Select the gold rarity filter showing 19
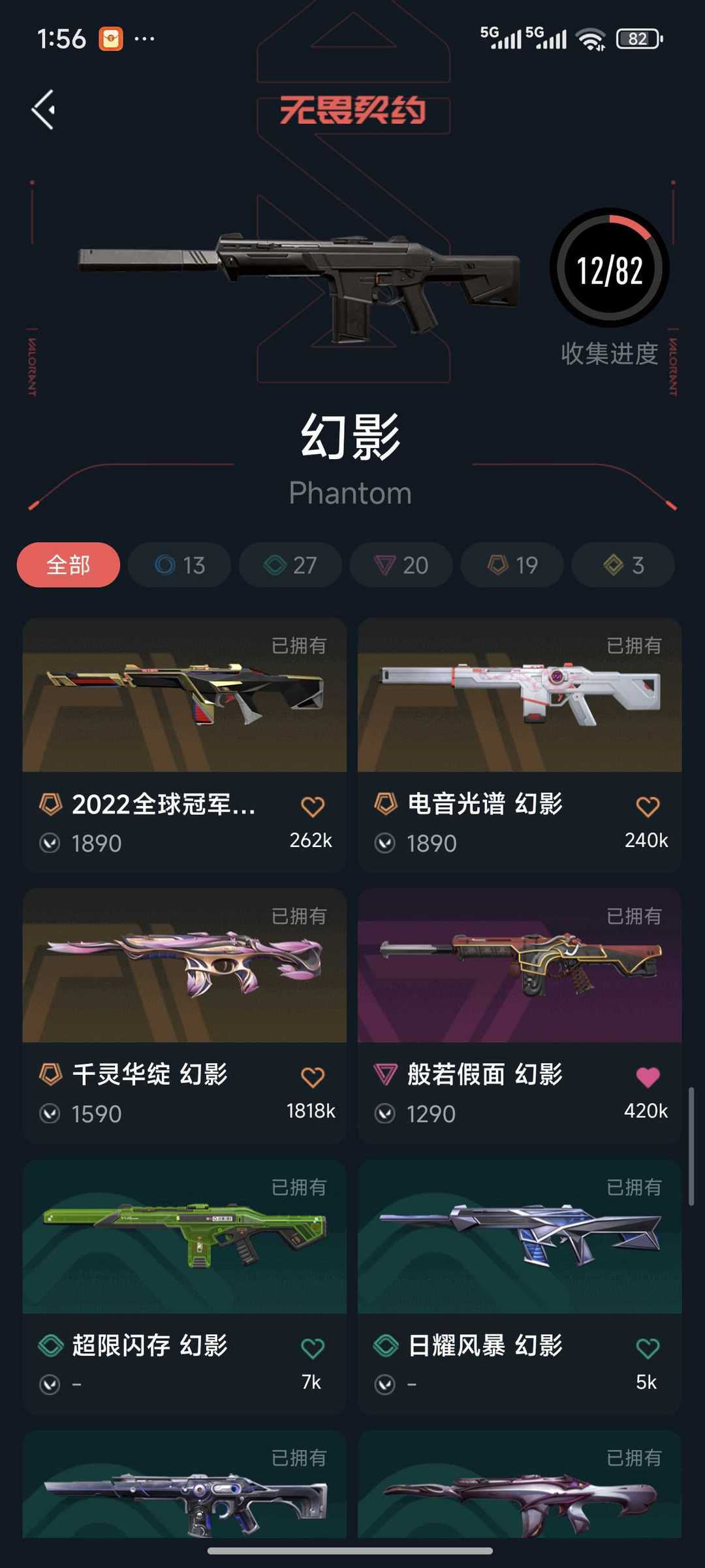Screen dimensions: 705x1568 pos(511,565)
